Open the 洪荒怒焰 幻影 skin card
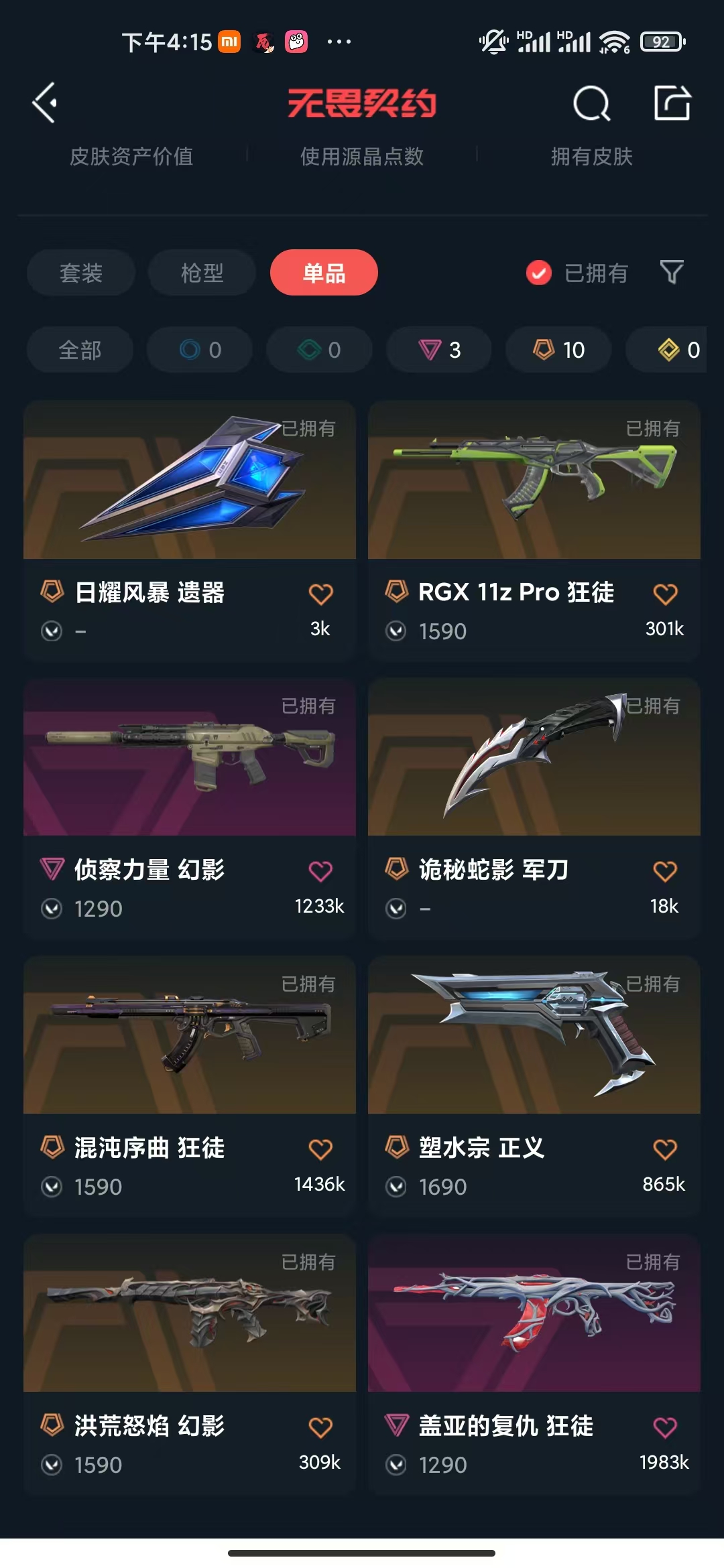The image size is (724, 1568). [190, 1365]
